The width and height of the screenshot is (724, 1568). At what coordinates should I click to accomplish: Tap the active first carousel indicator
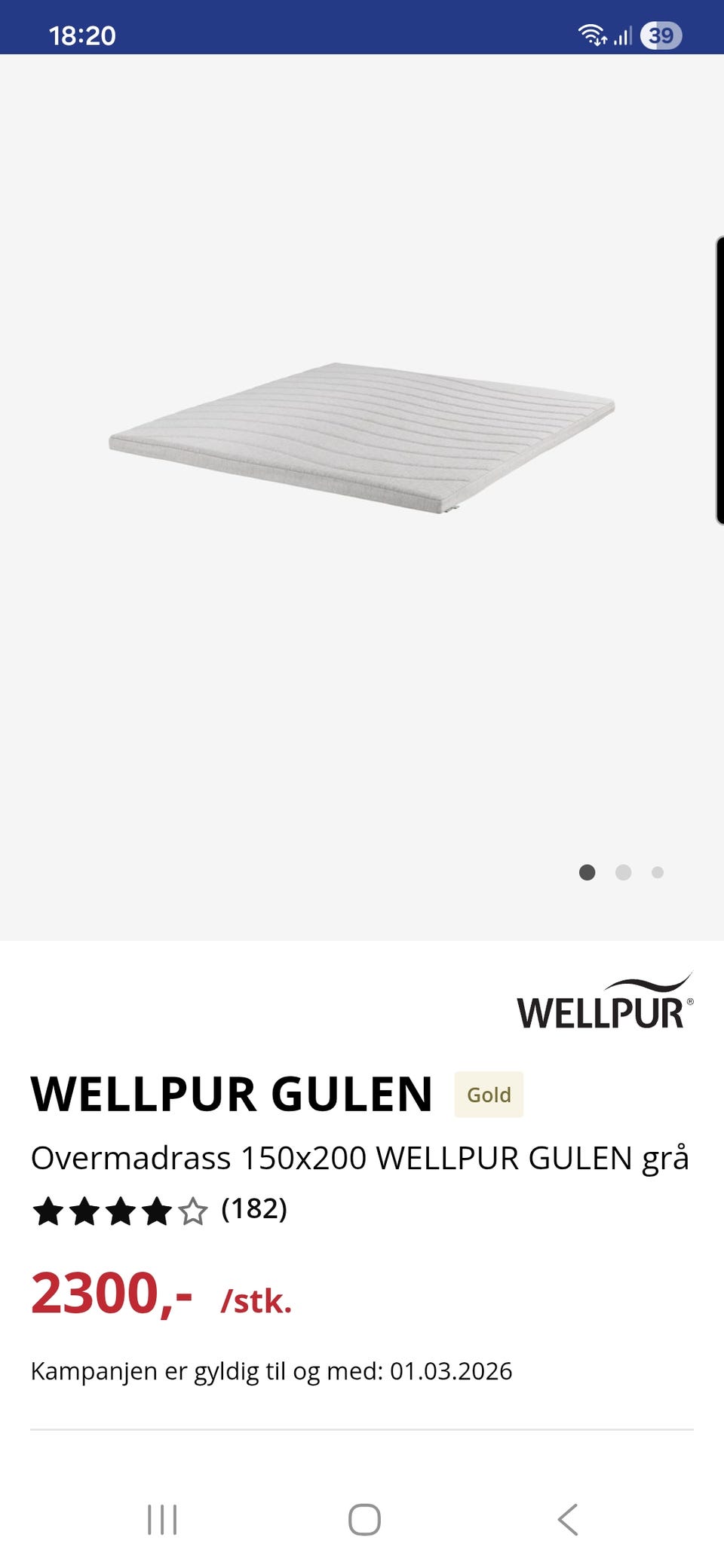[x=588, y=872]
